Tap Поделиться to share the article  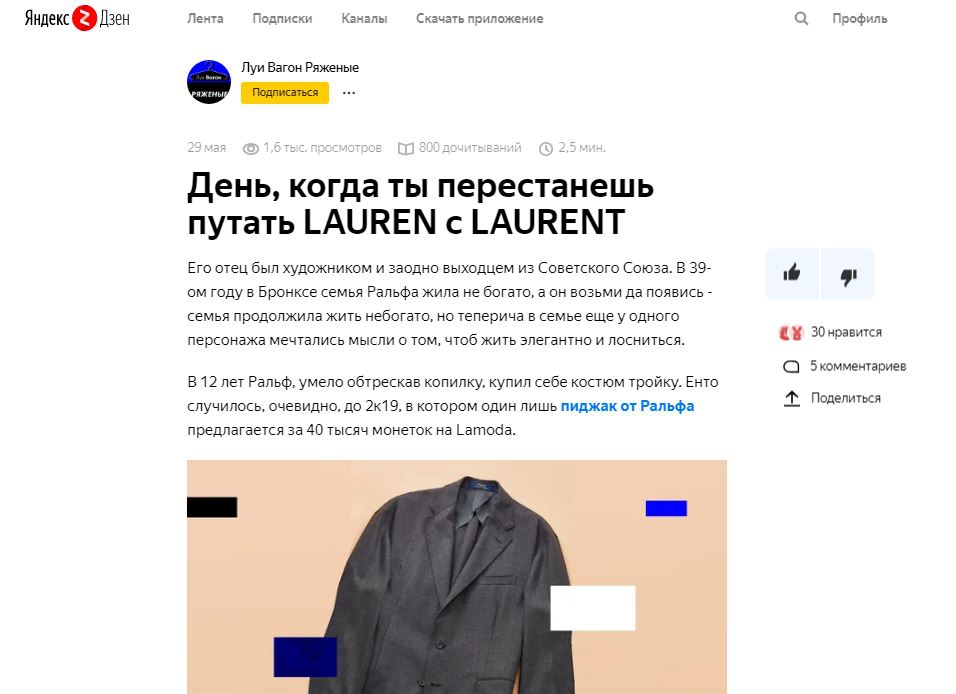845,398
